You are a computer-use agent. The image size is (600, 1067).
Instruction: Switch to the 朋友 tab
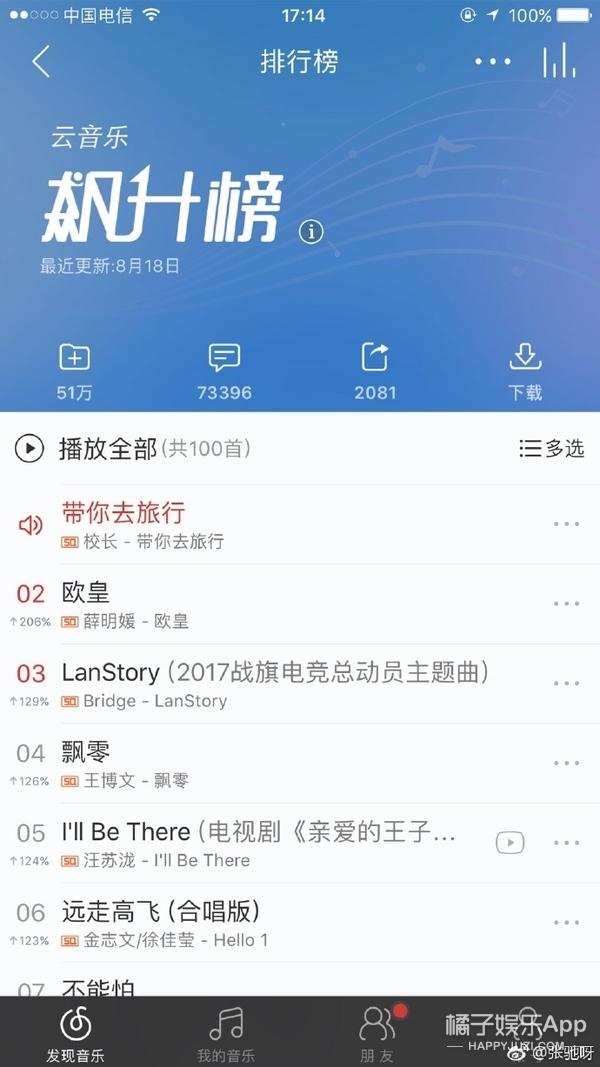377,1032
